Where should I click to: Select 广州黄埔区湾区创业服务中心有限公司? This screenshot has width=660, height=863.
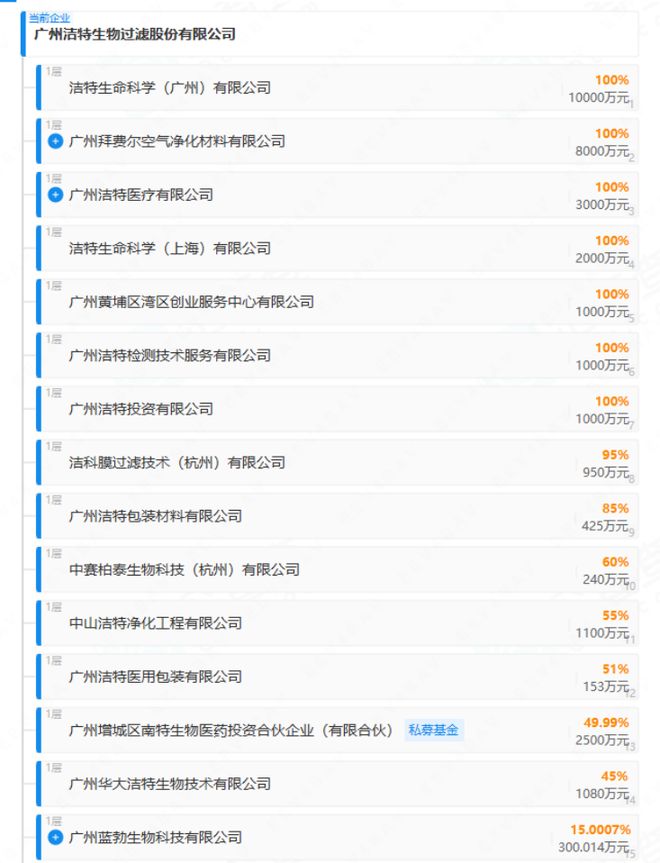tap(191, 302)
